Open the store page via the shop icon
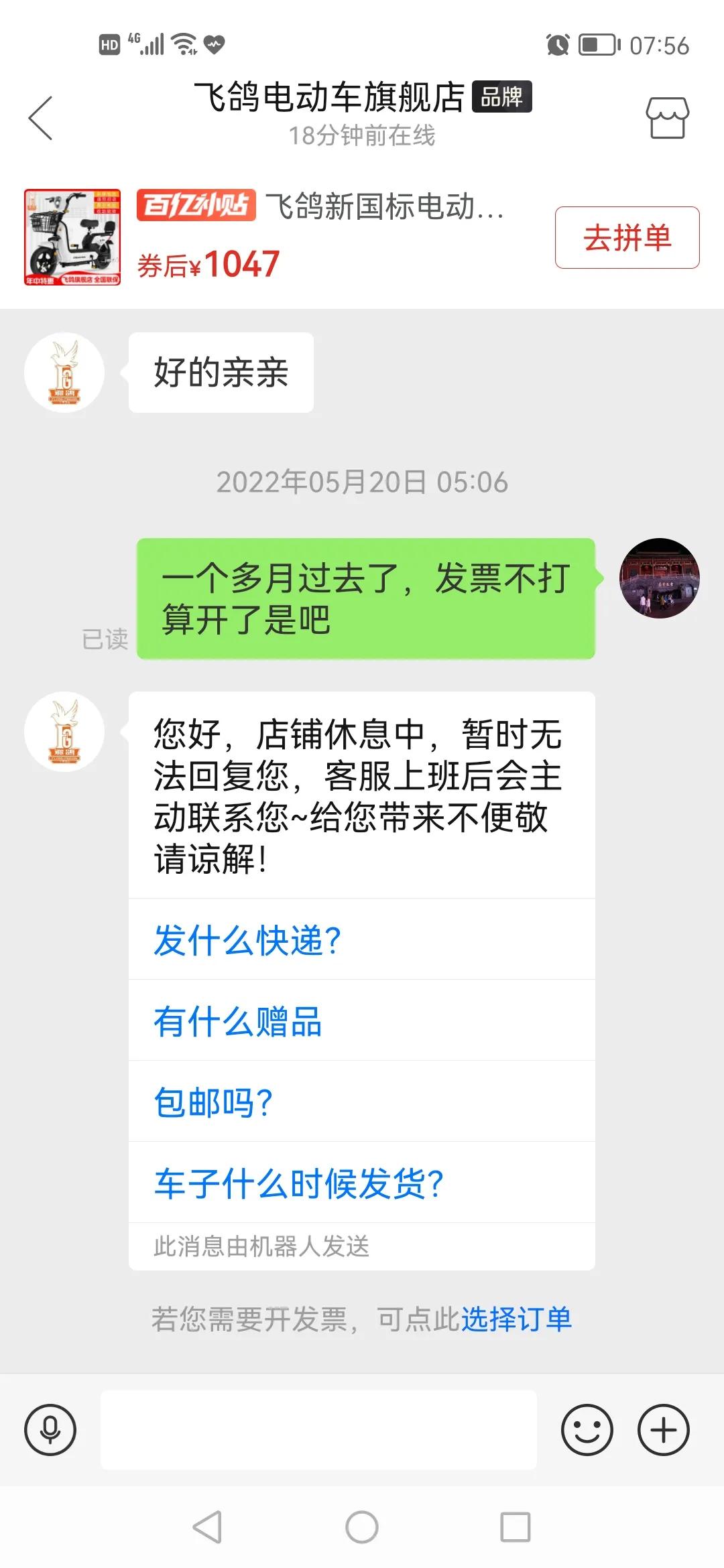 pos(666,117)
